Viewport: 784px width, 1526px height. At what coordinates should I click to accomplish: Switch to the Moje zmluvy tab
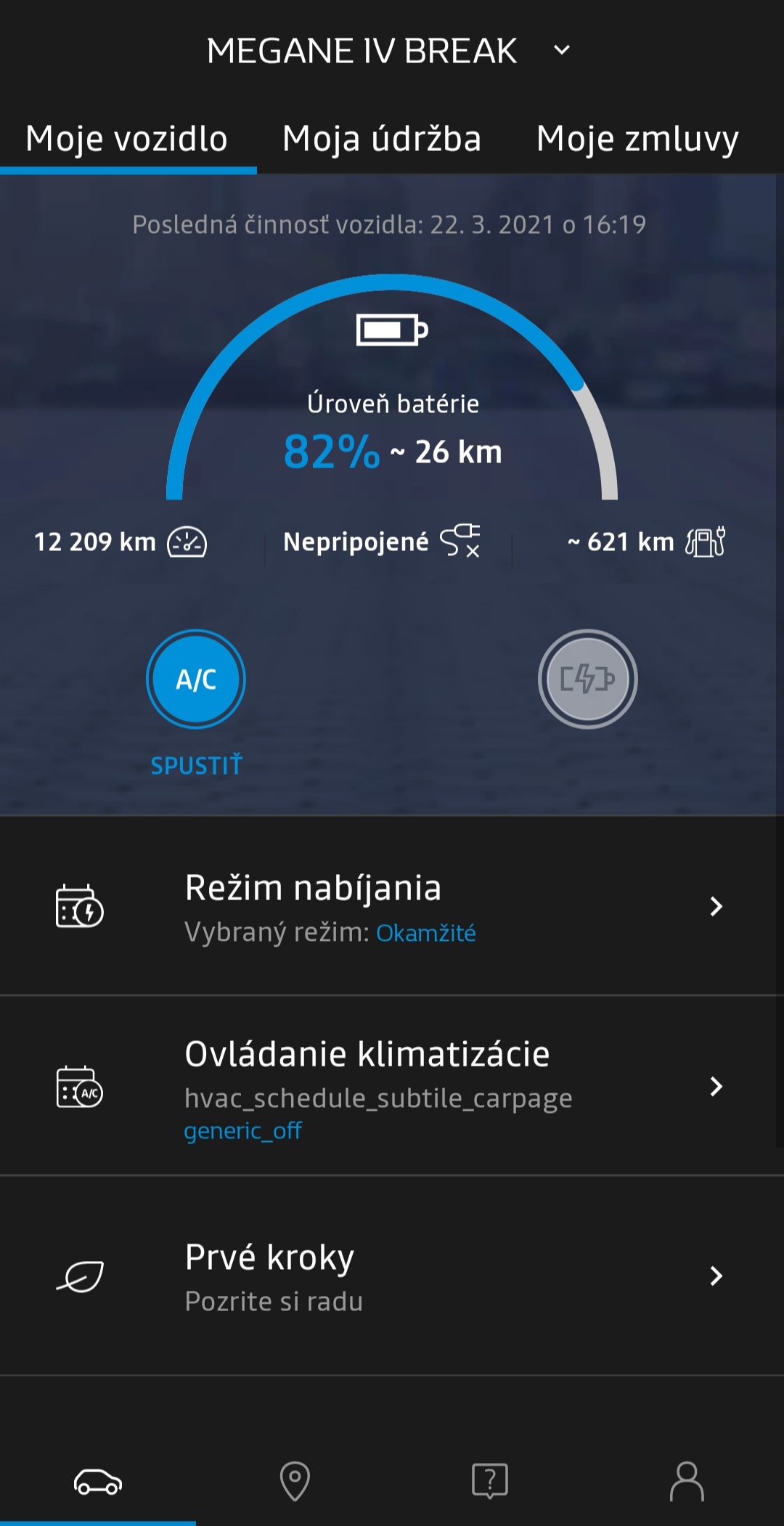pyautogui.click(x=637, y=138)
